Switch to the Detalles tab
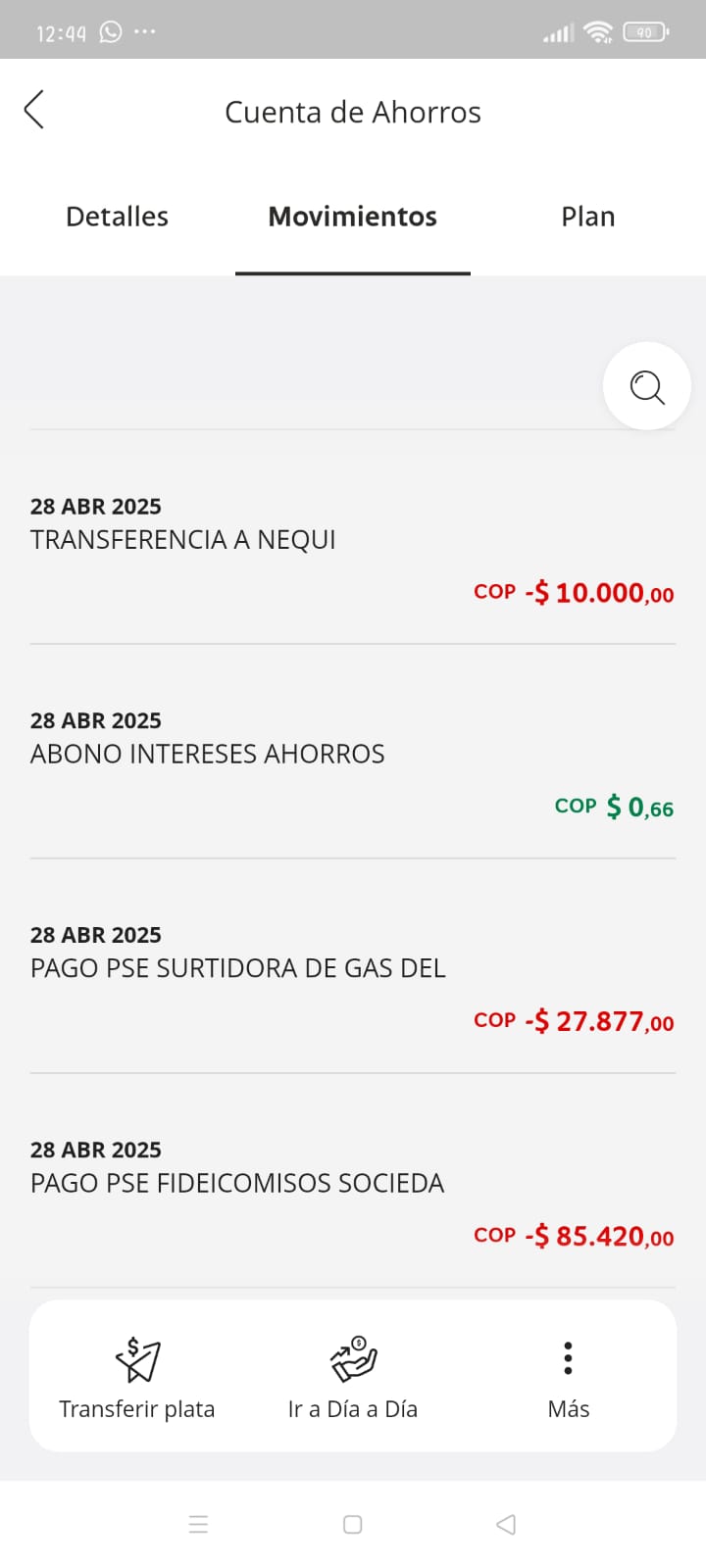Screen dimensions: 706x1568 point(117,217)
